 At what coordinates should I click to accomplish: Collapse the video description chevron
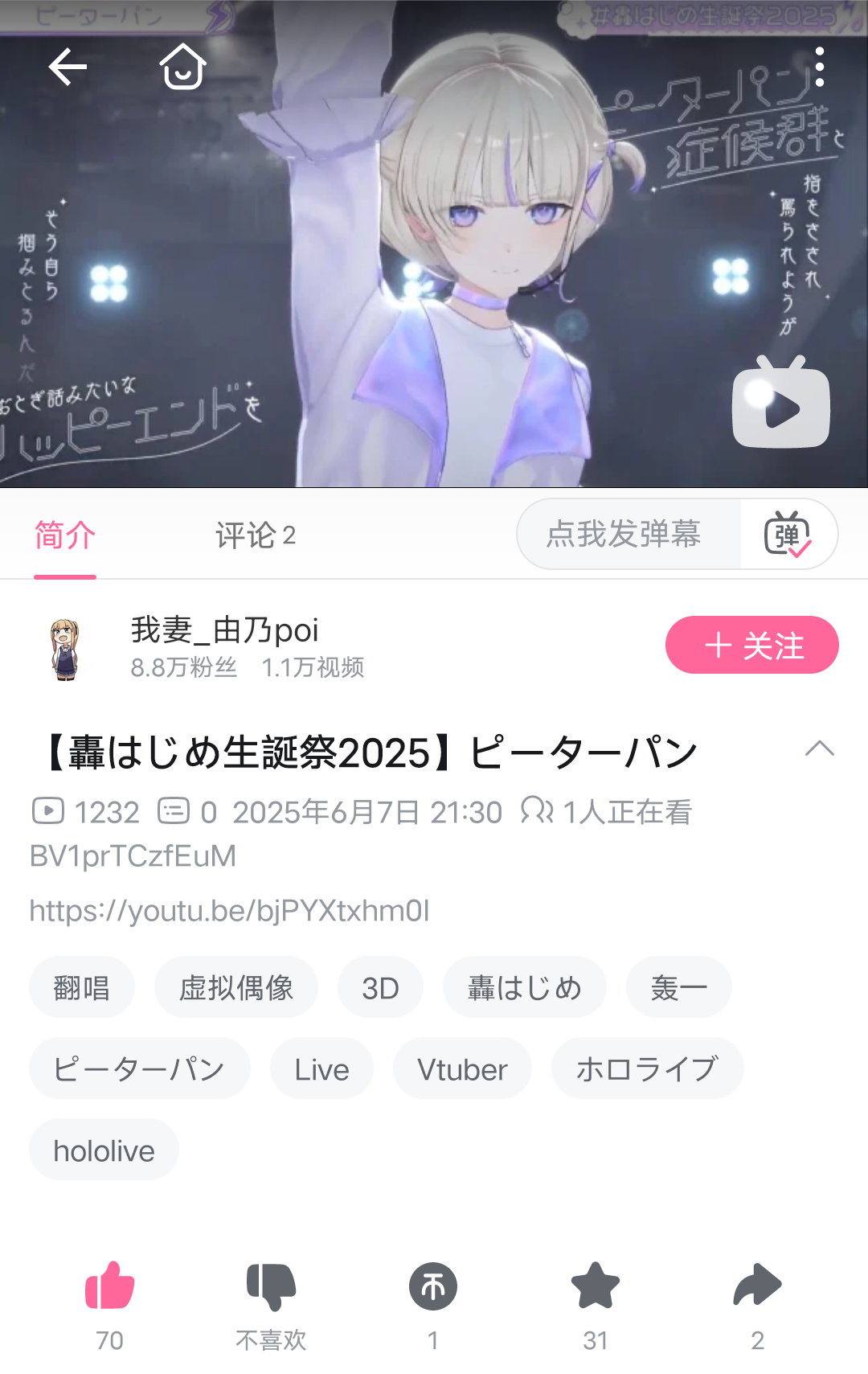[819, 749]
